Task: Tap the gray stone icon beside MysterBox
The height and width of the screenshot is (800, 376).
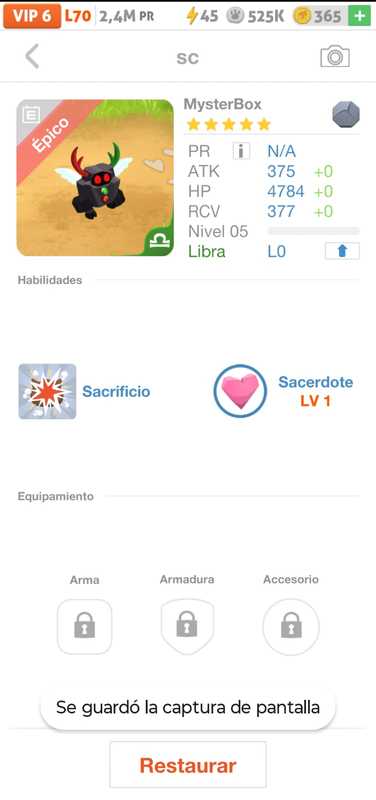Action: [346, 114]
